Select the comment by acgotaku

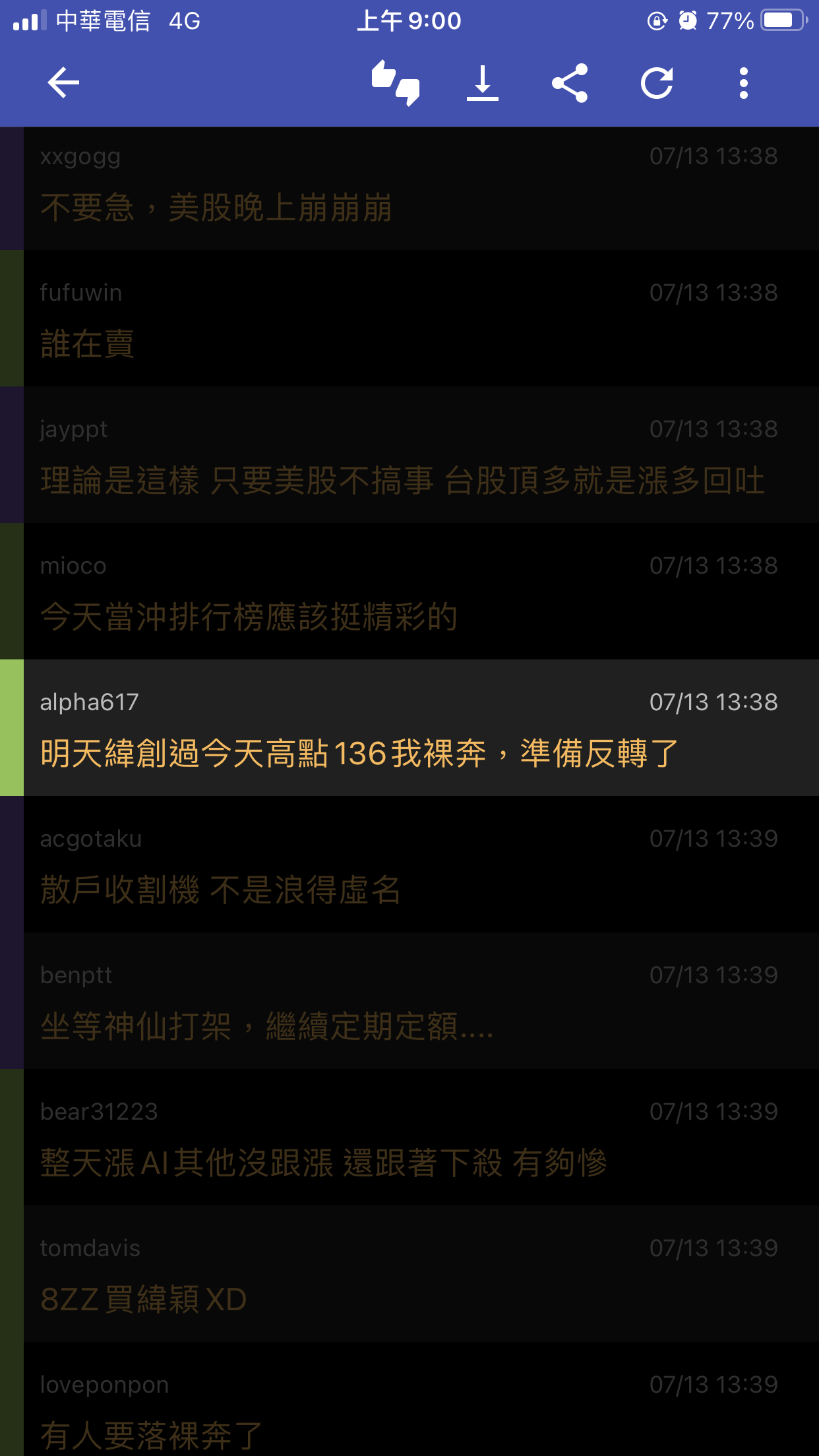(409, 864)
